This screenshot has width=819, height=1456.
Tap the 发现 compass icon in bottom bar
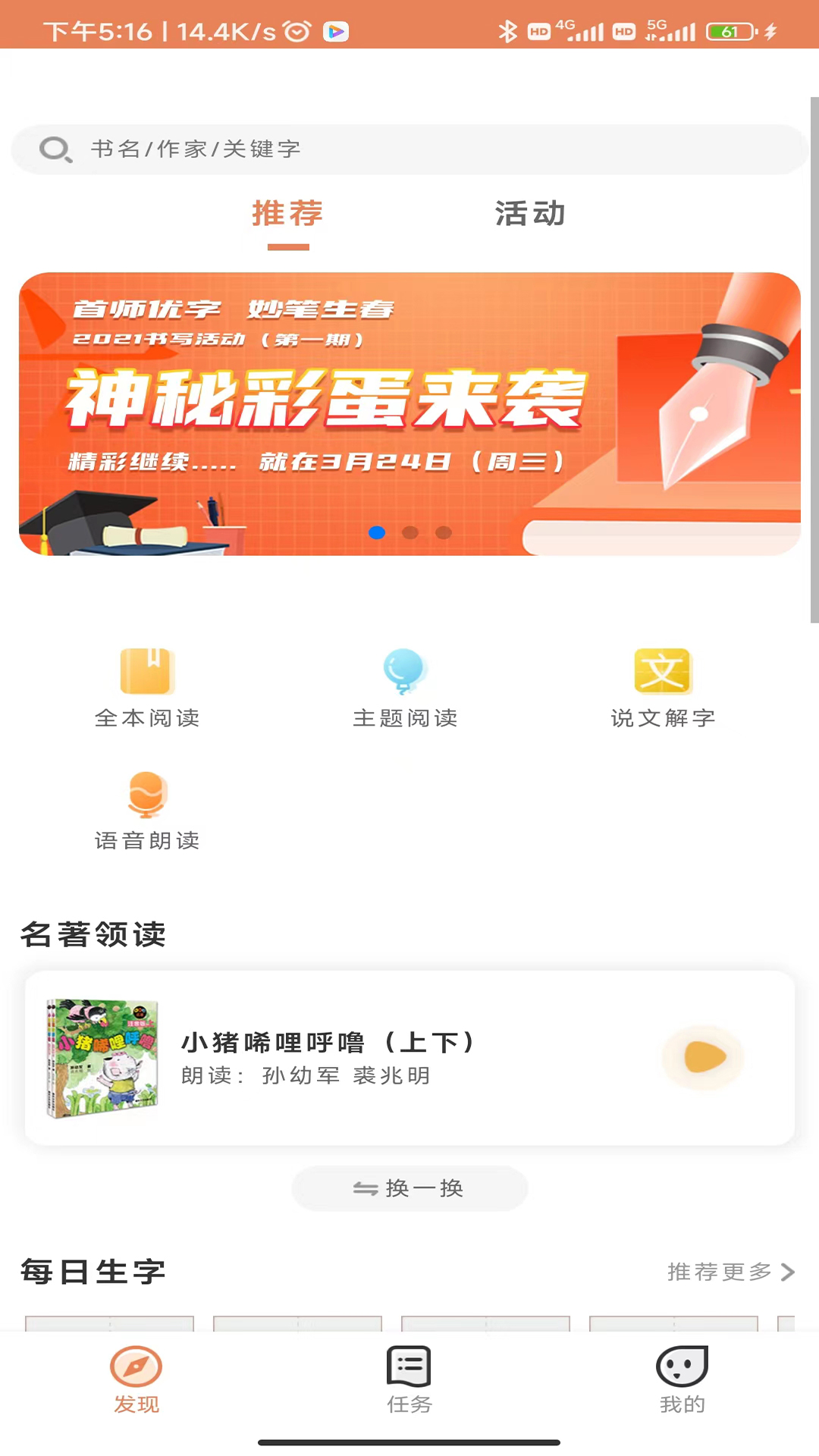136,1383
